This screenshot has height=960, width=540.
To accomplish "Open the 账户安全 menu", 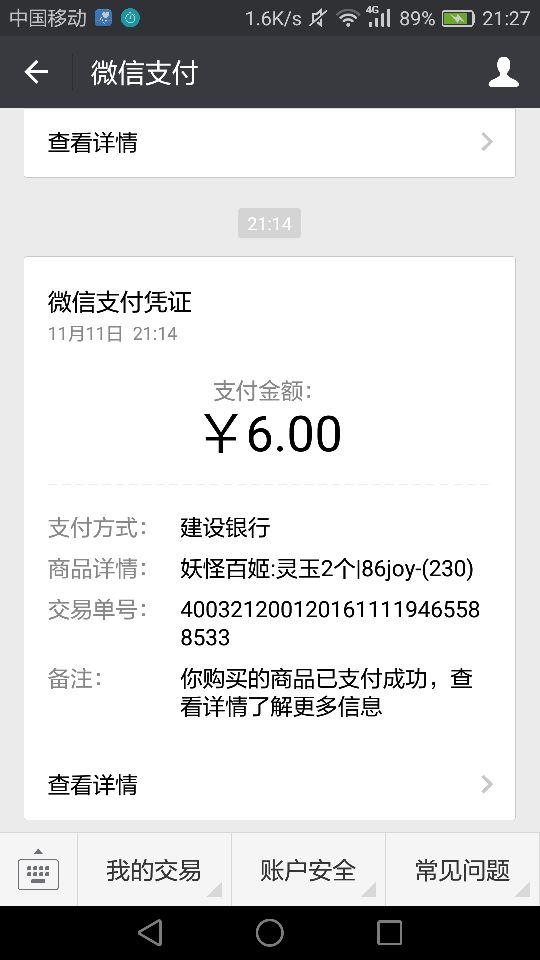I will pyautogui.click(x=308, y=869).
